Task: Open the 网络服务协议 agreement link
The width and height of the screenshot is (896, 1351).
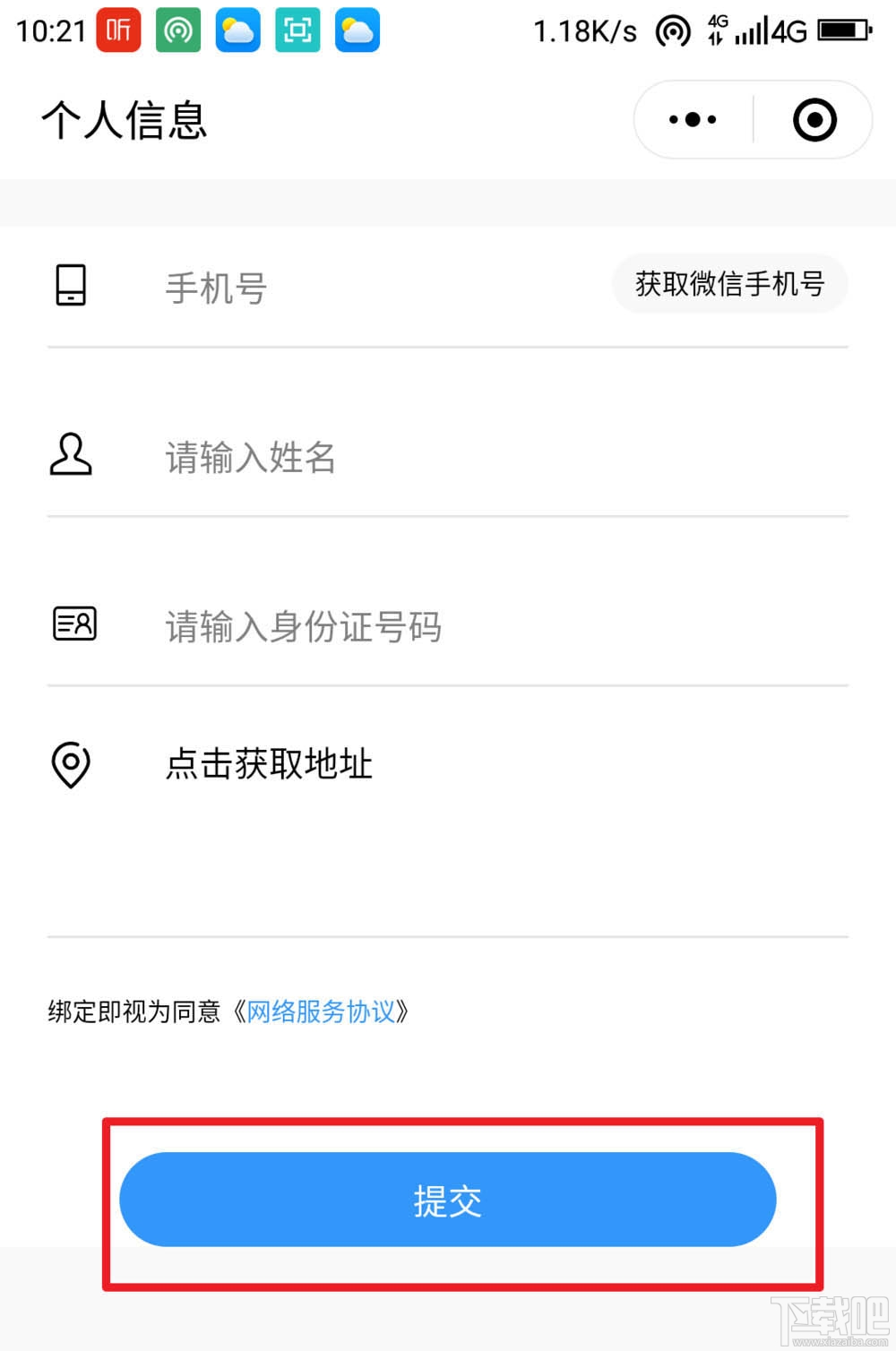Action: [x=323, y=1011]
